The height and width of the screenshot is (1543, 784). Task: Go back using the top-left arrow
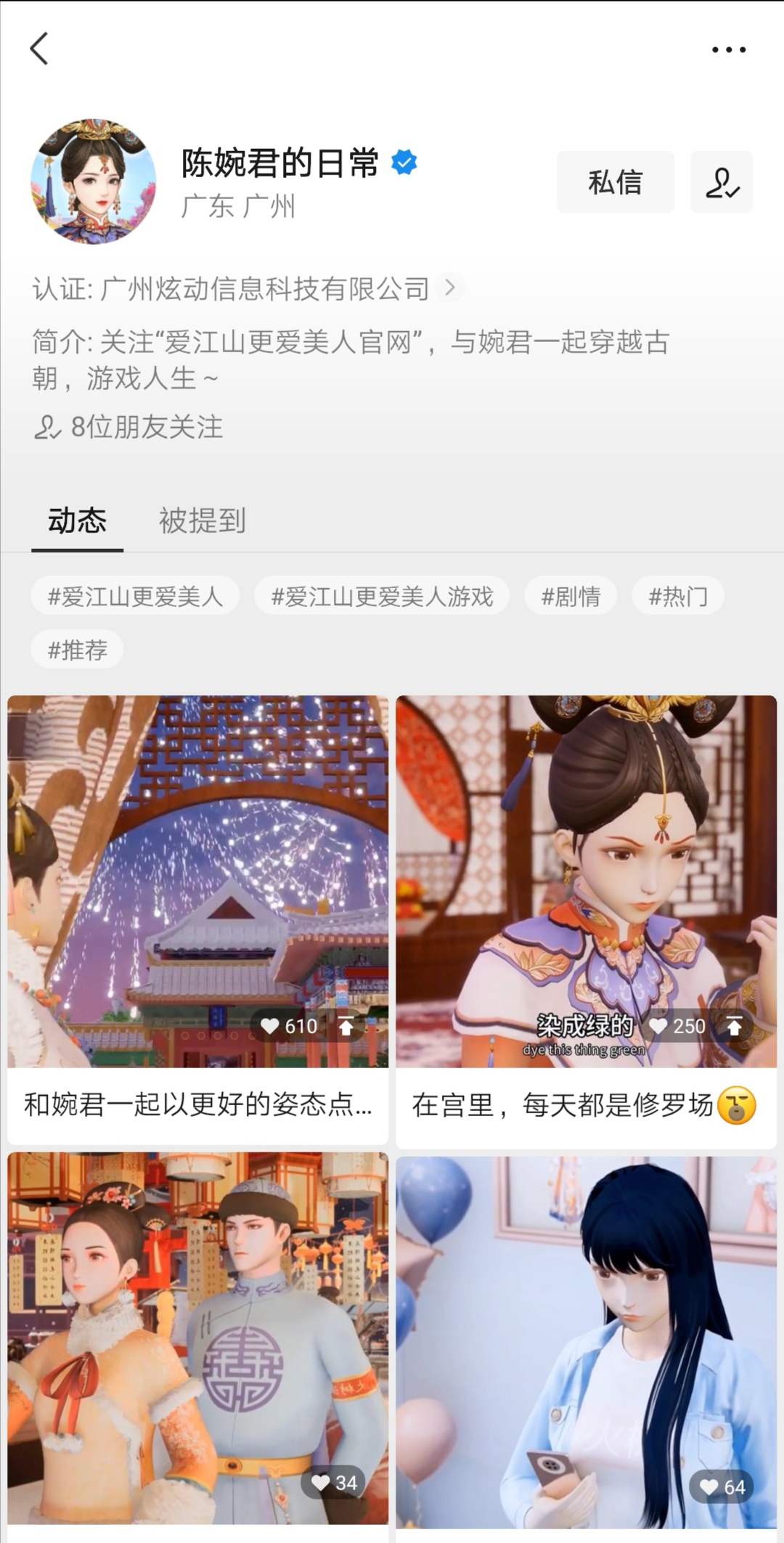[x=39, y=49]
